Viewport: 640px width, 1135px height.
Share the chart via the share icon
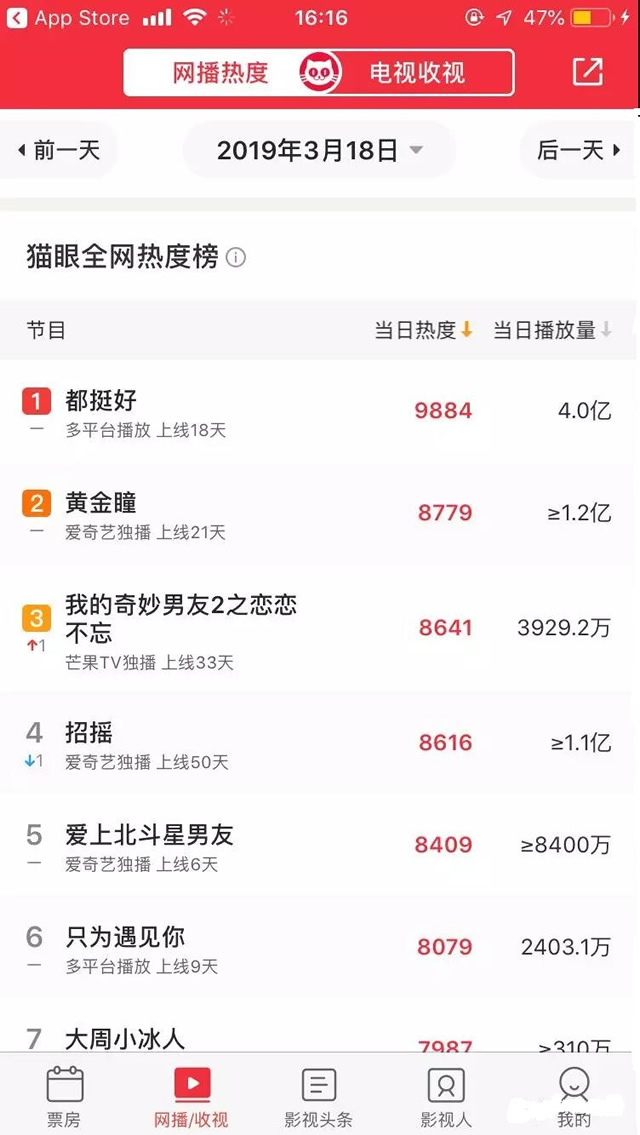tap(587, 72)
